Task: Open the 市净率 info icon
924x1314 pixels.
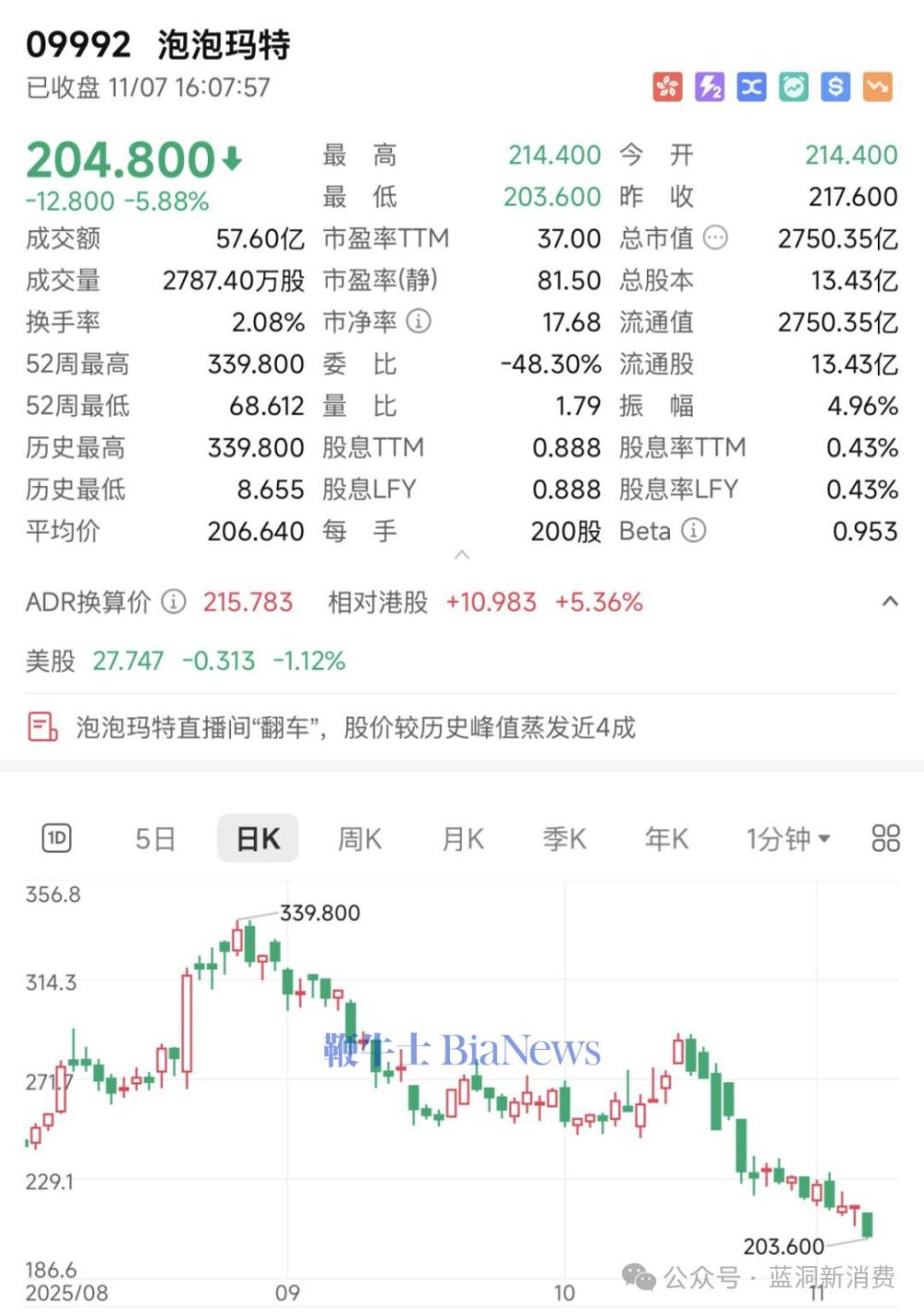Action: pos(421,322)
